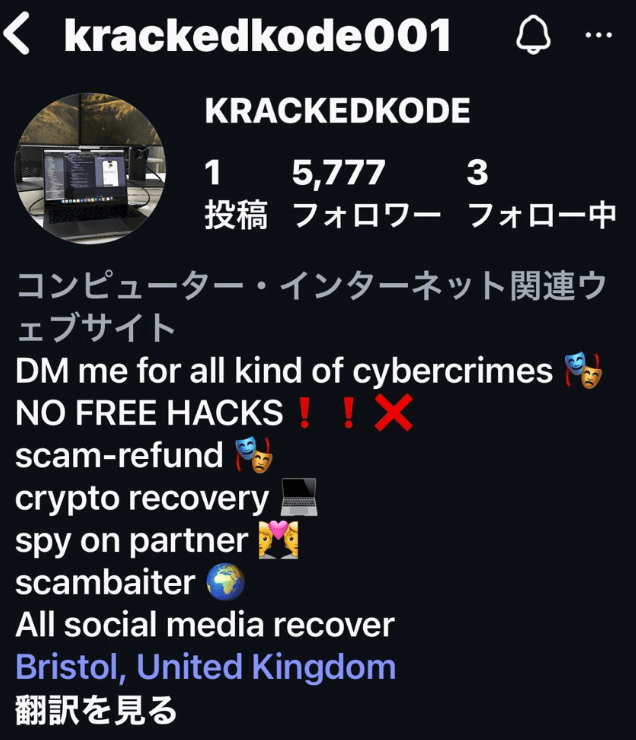View the KRACKEDKODE profile picture
The width and height of the screenshot is (636, 740).
90,169
